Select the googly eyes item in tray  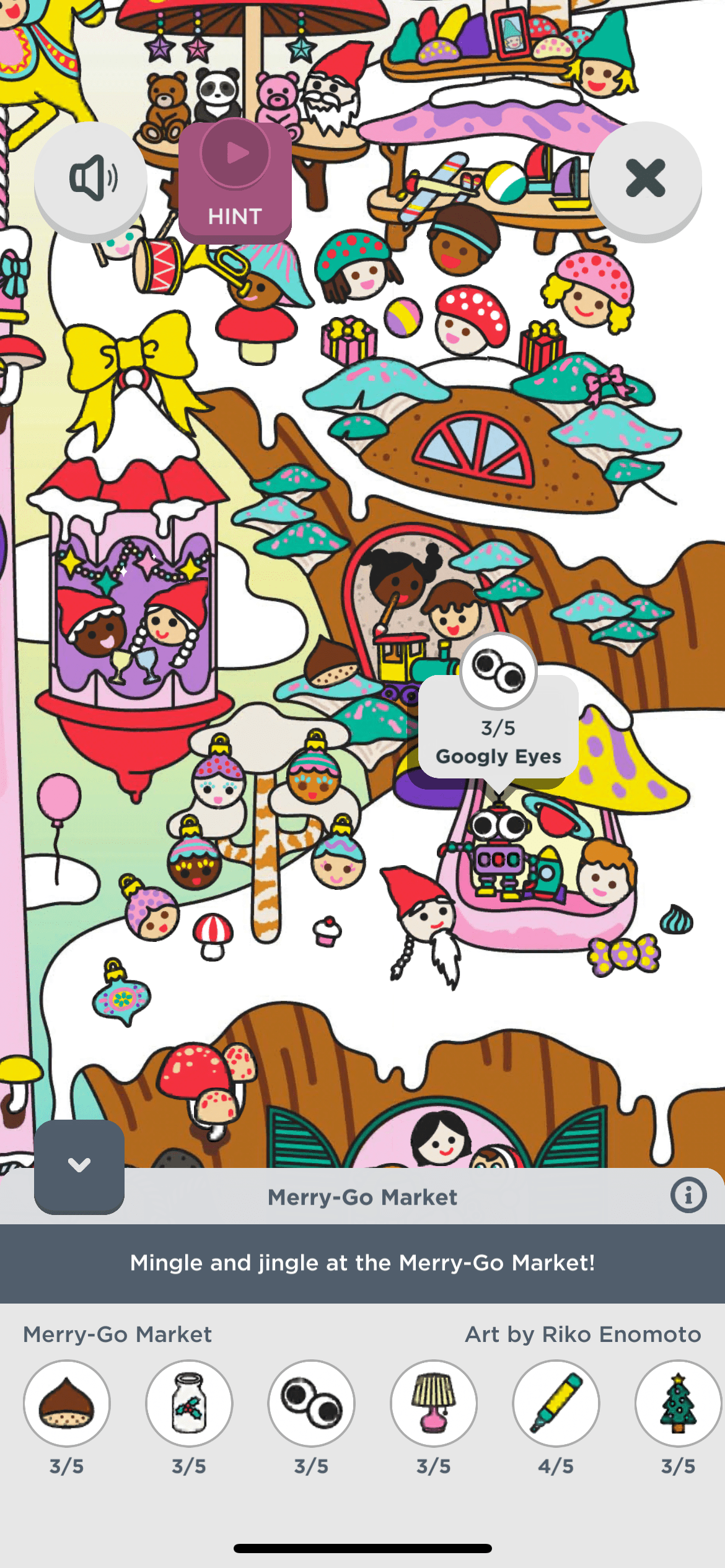tap(311, 1403)
